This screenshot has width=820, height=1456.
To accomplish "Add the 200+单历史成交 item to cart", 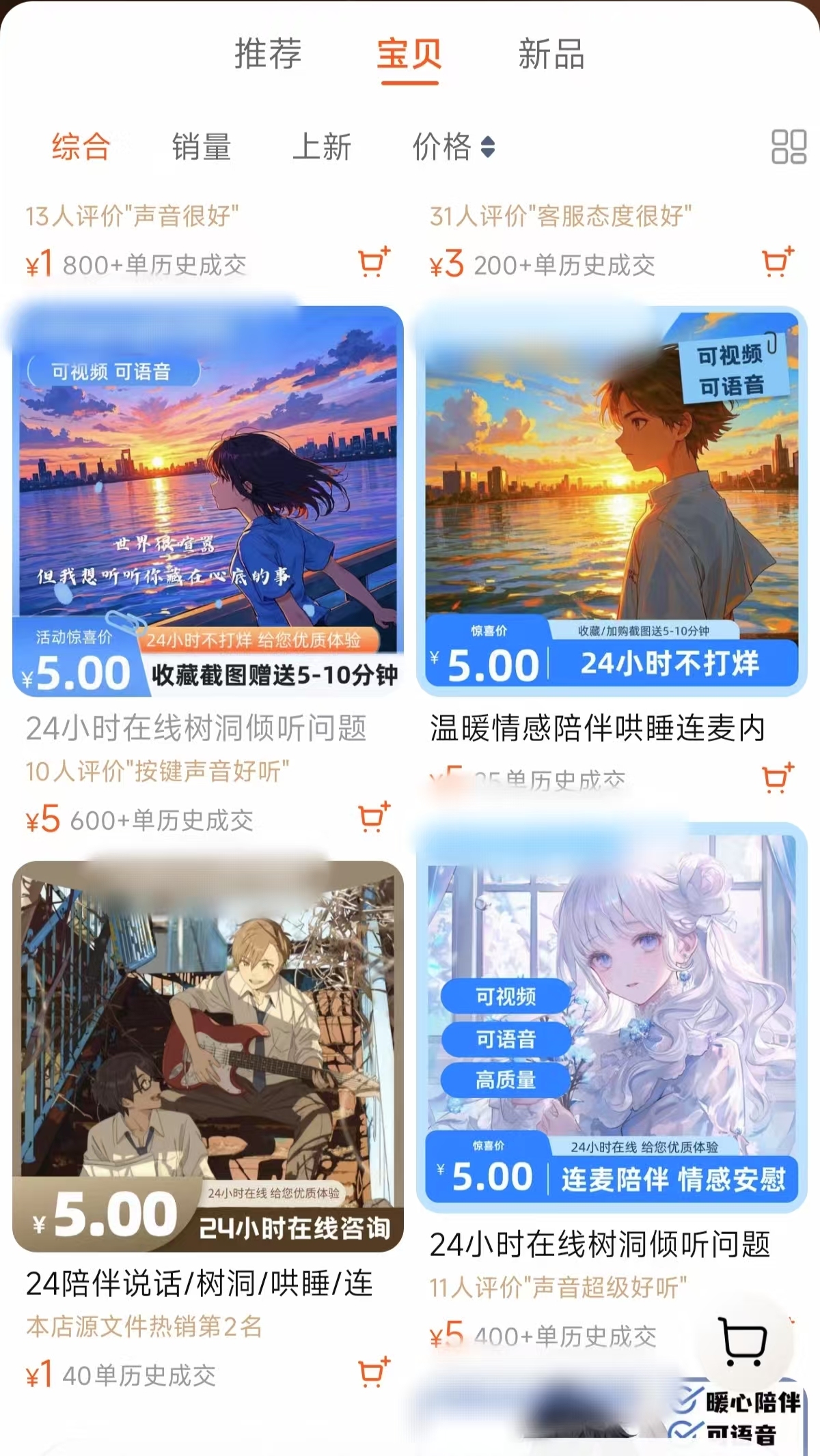I will coord(778,262).
